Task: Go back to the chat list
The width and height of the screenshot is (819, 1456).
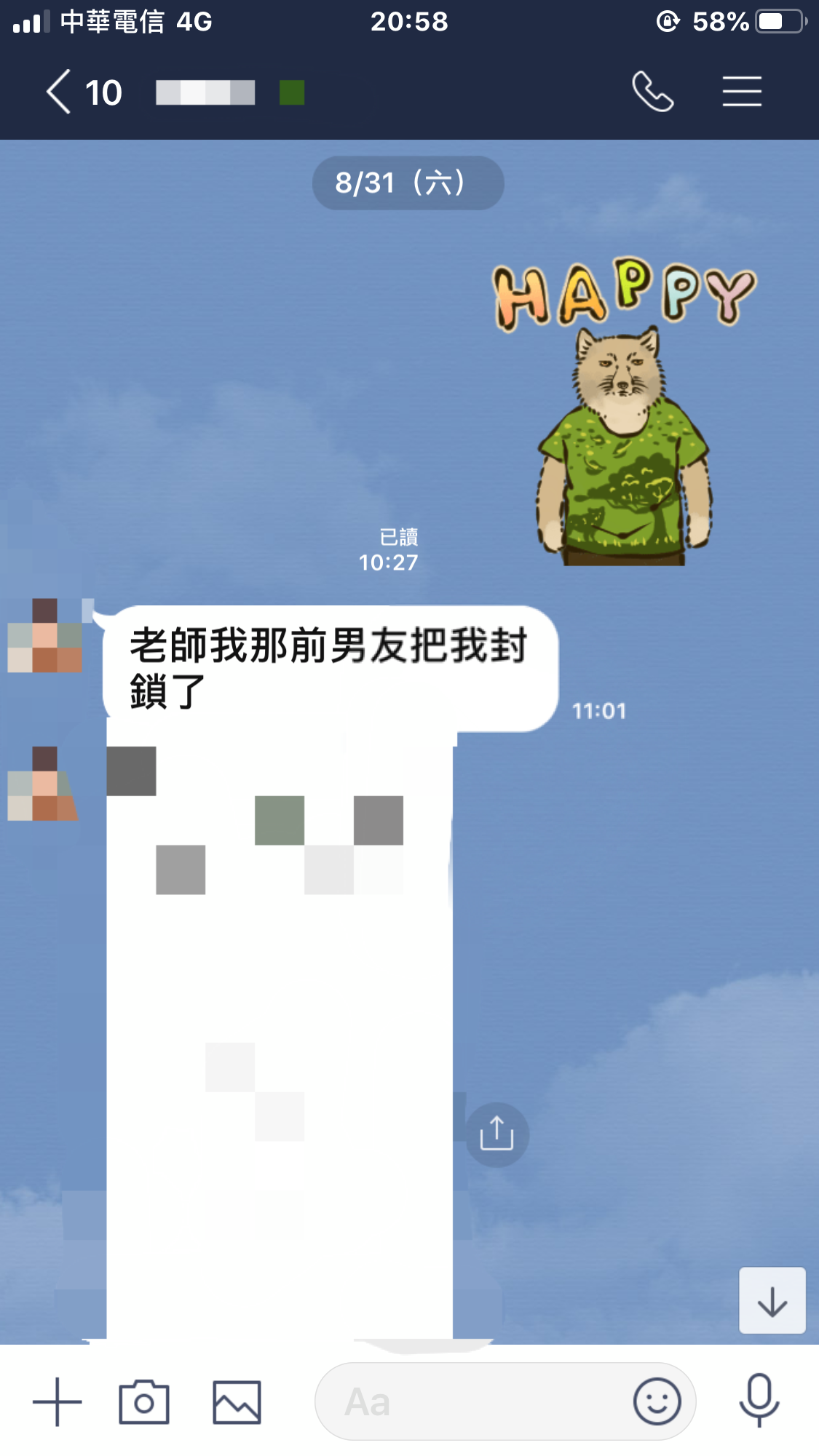Action: (60, 92)
